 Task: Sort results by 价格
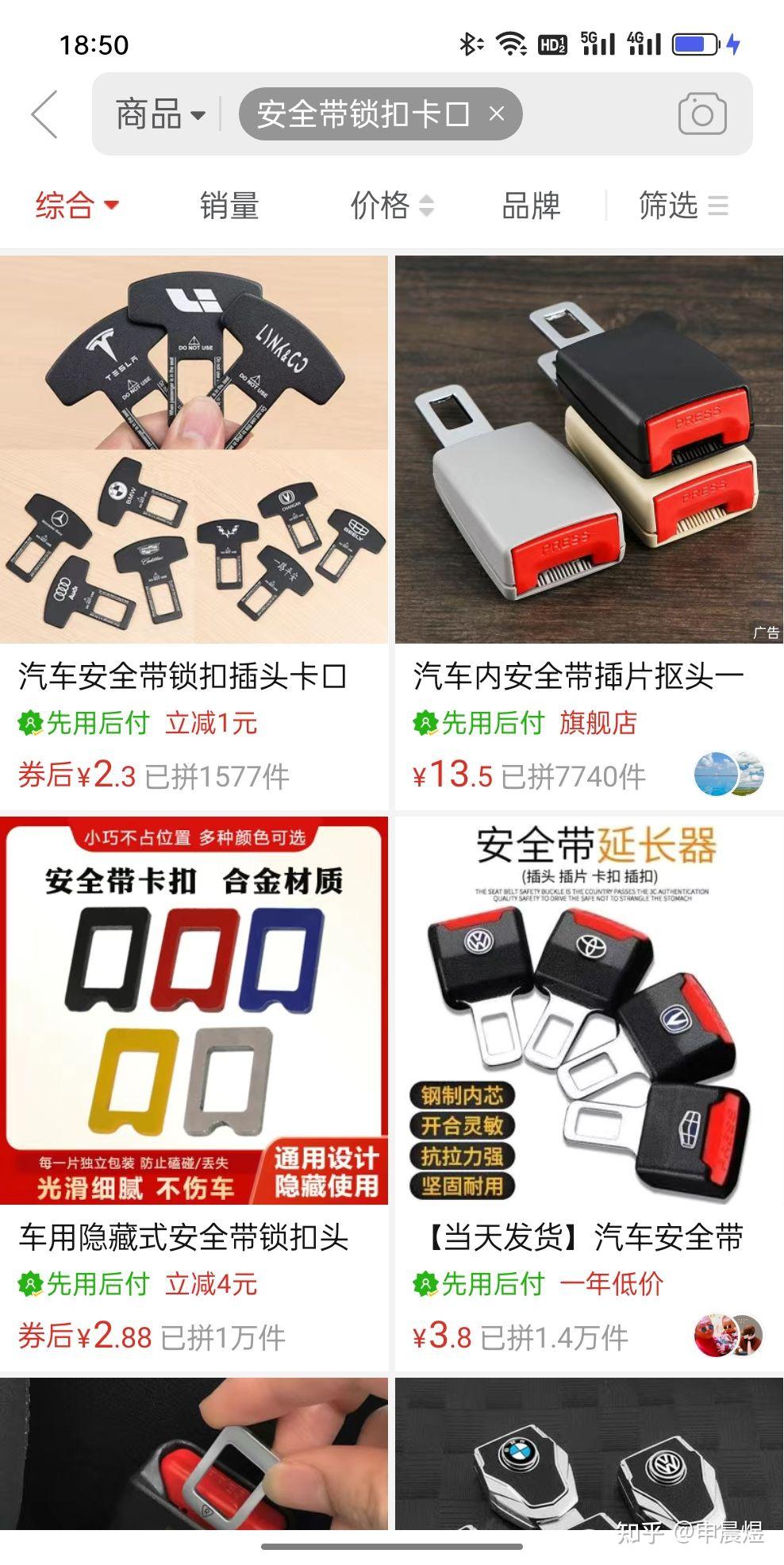392,206
